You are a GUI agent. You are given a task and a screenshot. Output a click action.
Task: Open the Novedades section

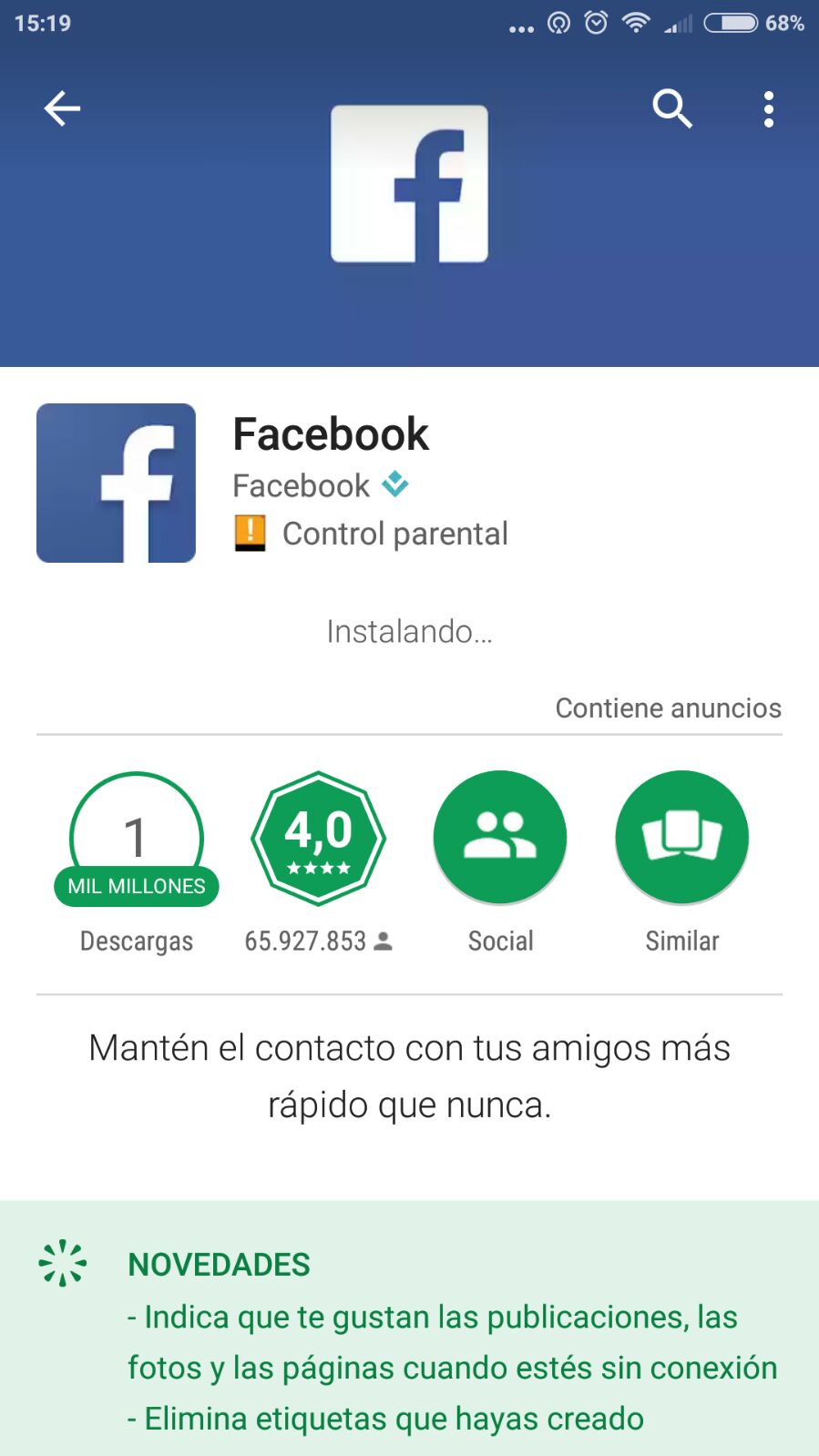pyautogui.click(x=409, y=1328)
